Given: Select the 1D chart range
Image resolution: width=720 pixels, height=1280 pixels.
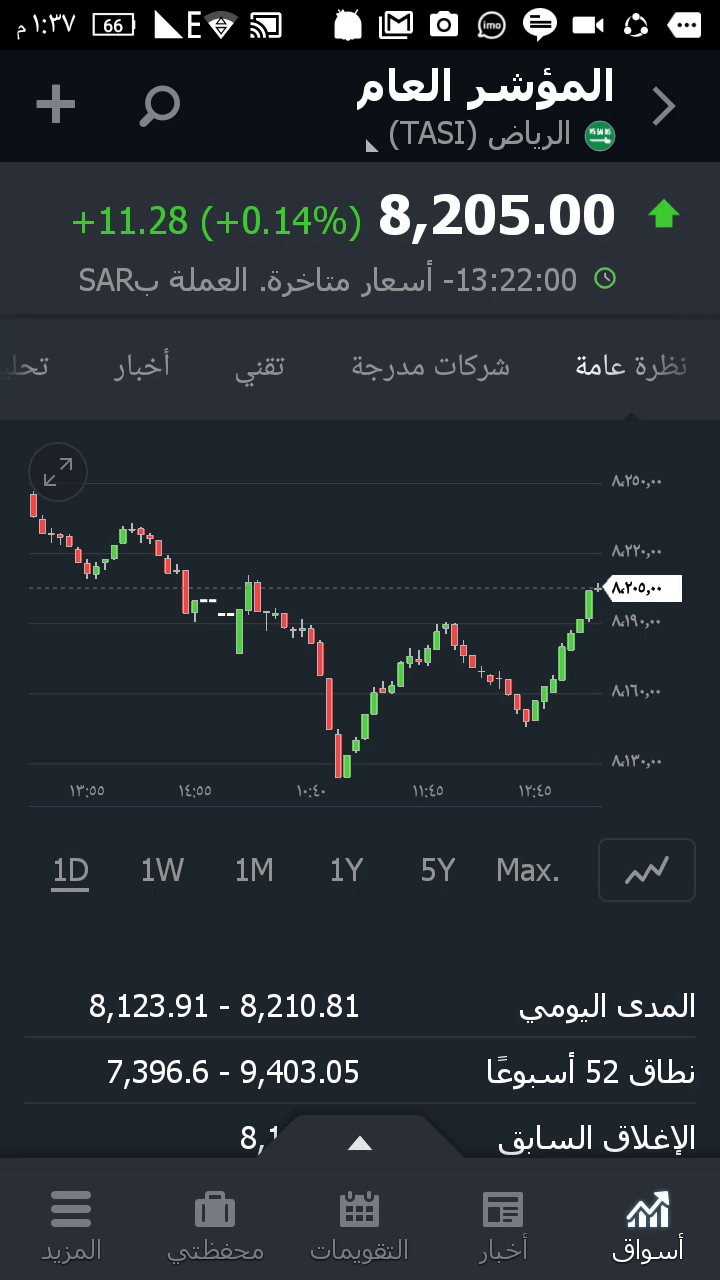Looking at the screenshot, I should (71, 871).
